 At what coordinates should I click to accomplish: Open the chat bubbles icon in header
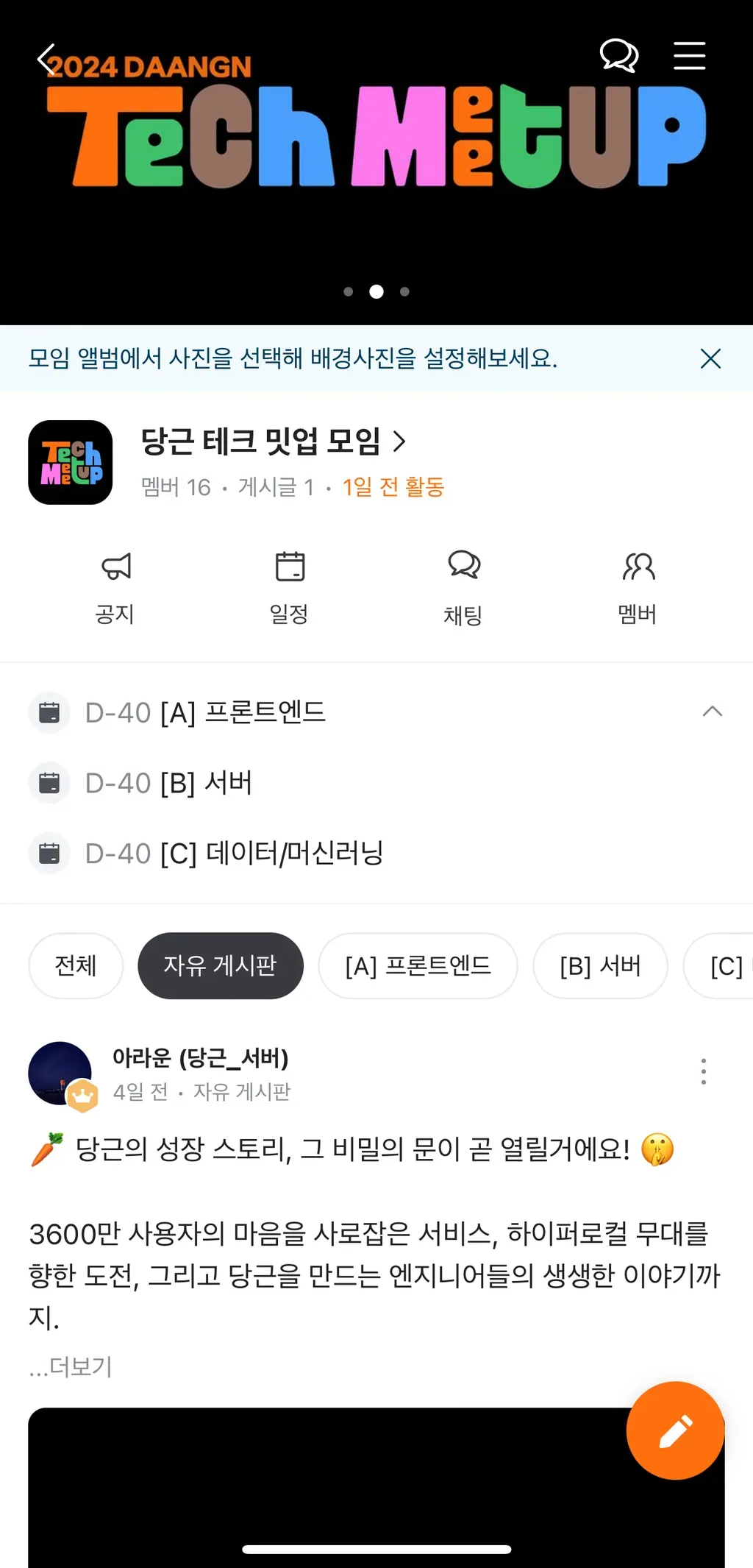click(x=618, y=56)
